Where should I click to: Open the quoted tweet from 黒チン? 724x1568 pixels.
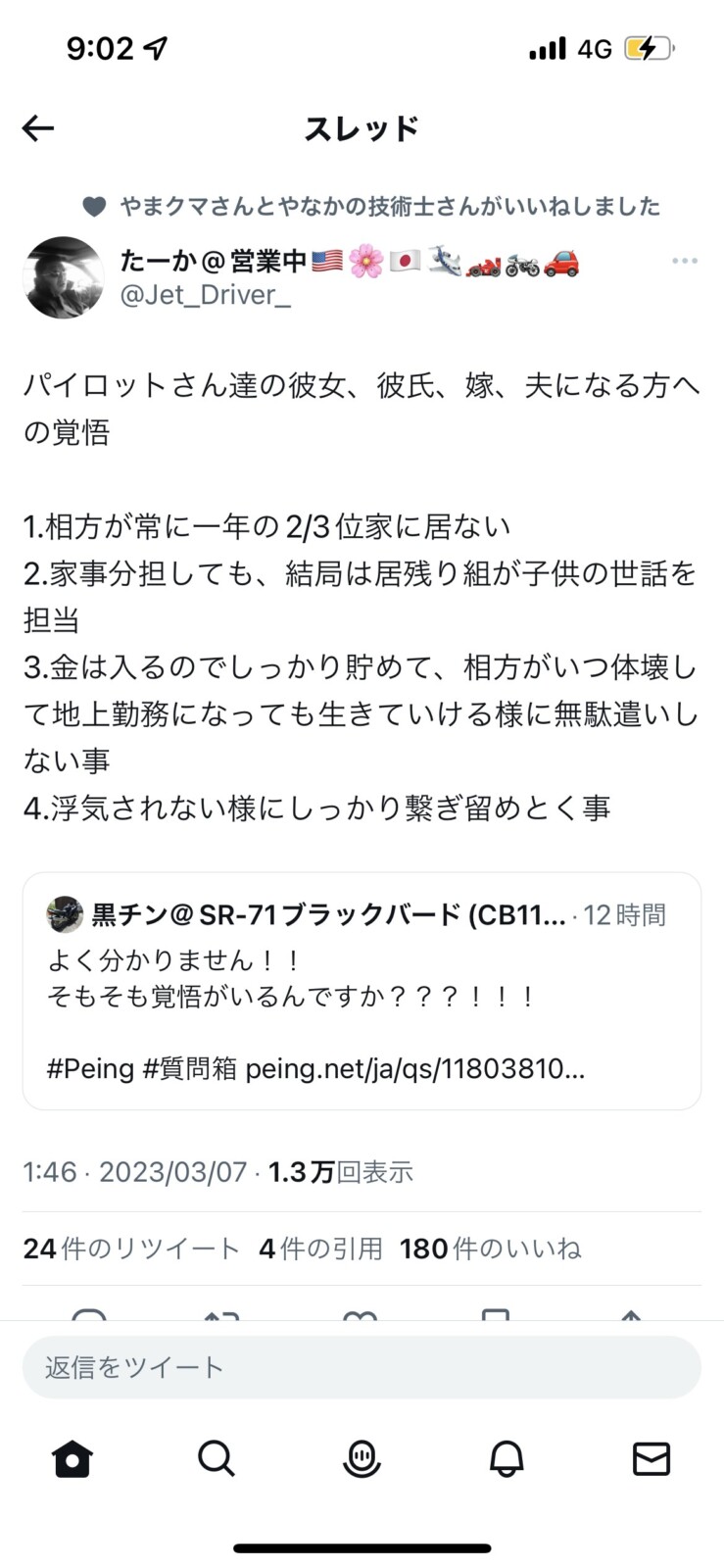click(x=362, y=991)
